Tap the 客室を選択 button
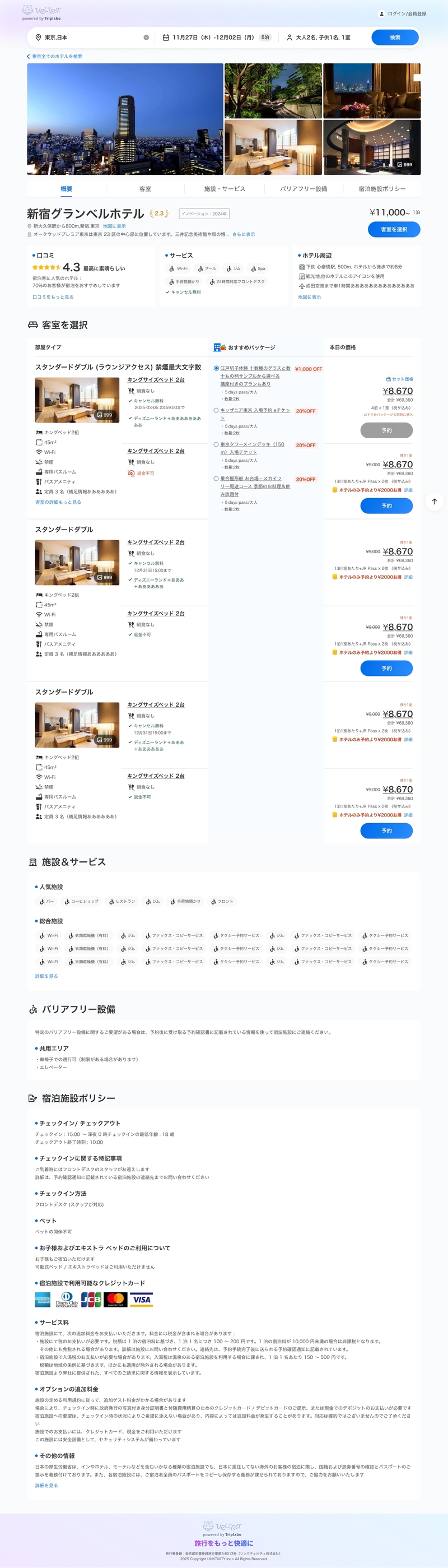This screenshot has height=1568, width=448. (x=393, y=229)
